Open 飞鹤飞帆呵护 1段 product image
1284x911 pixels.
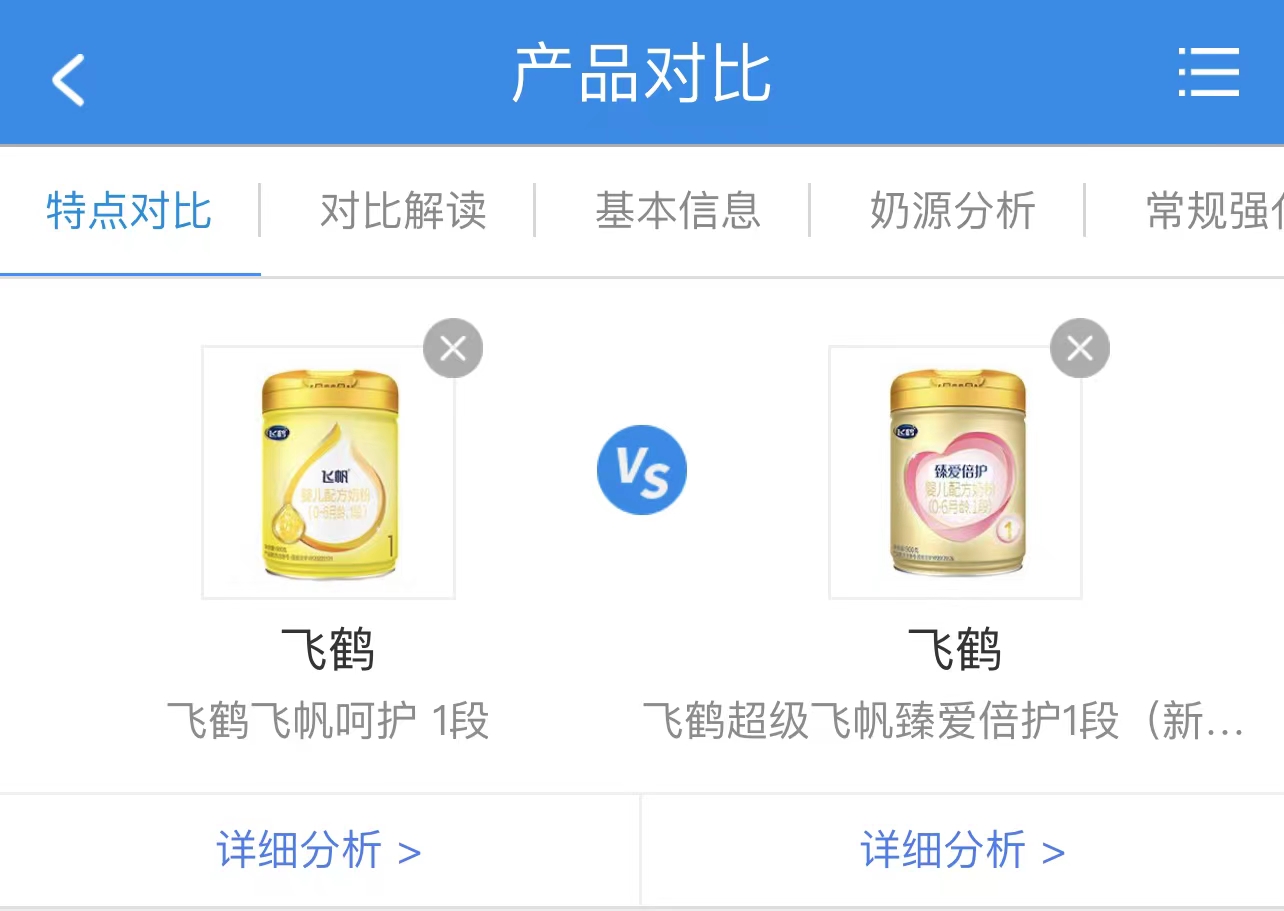point(329,473)
